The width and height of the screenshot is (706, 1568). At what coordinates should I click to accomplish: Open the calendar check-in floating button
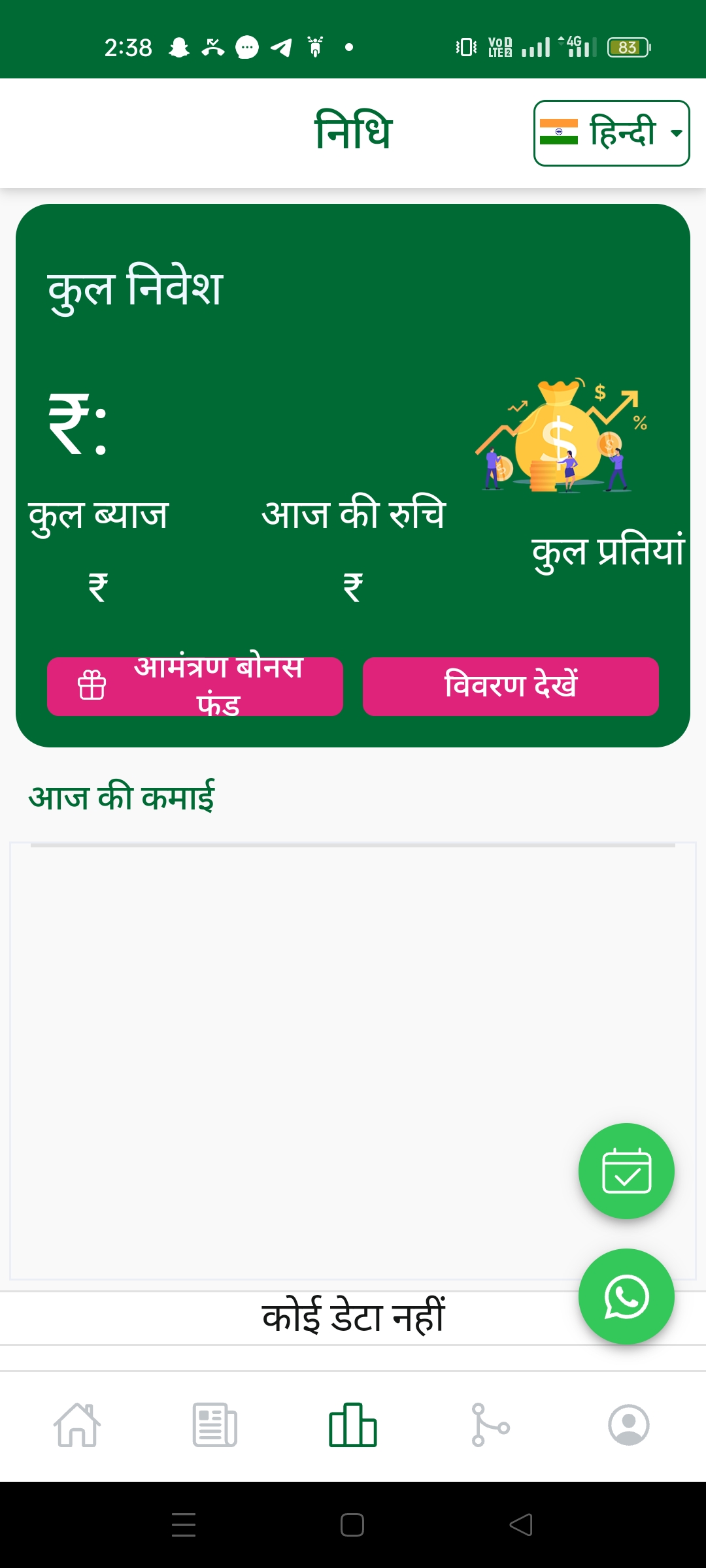(x=626, y=1171)
